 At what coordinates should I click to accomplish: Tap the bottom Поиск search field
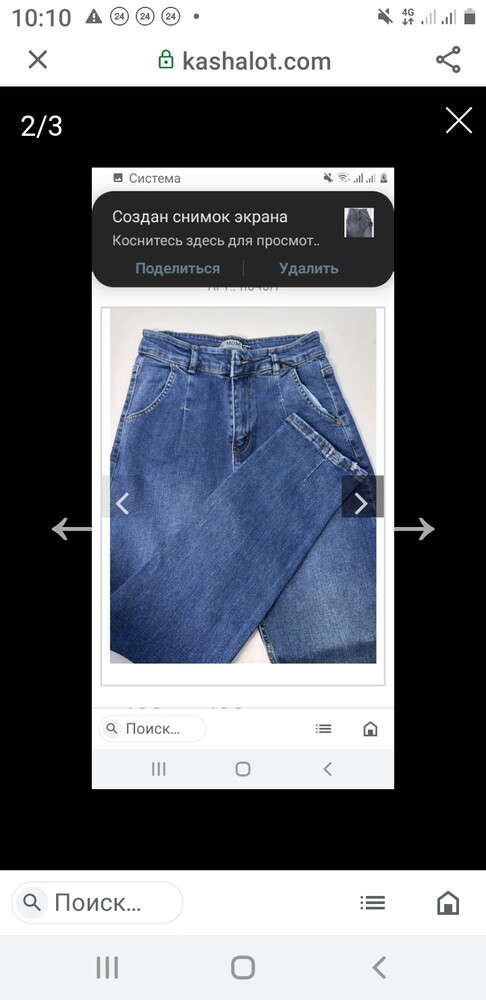(97, 902)
